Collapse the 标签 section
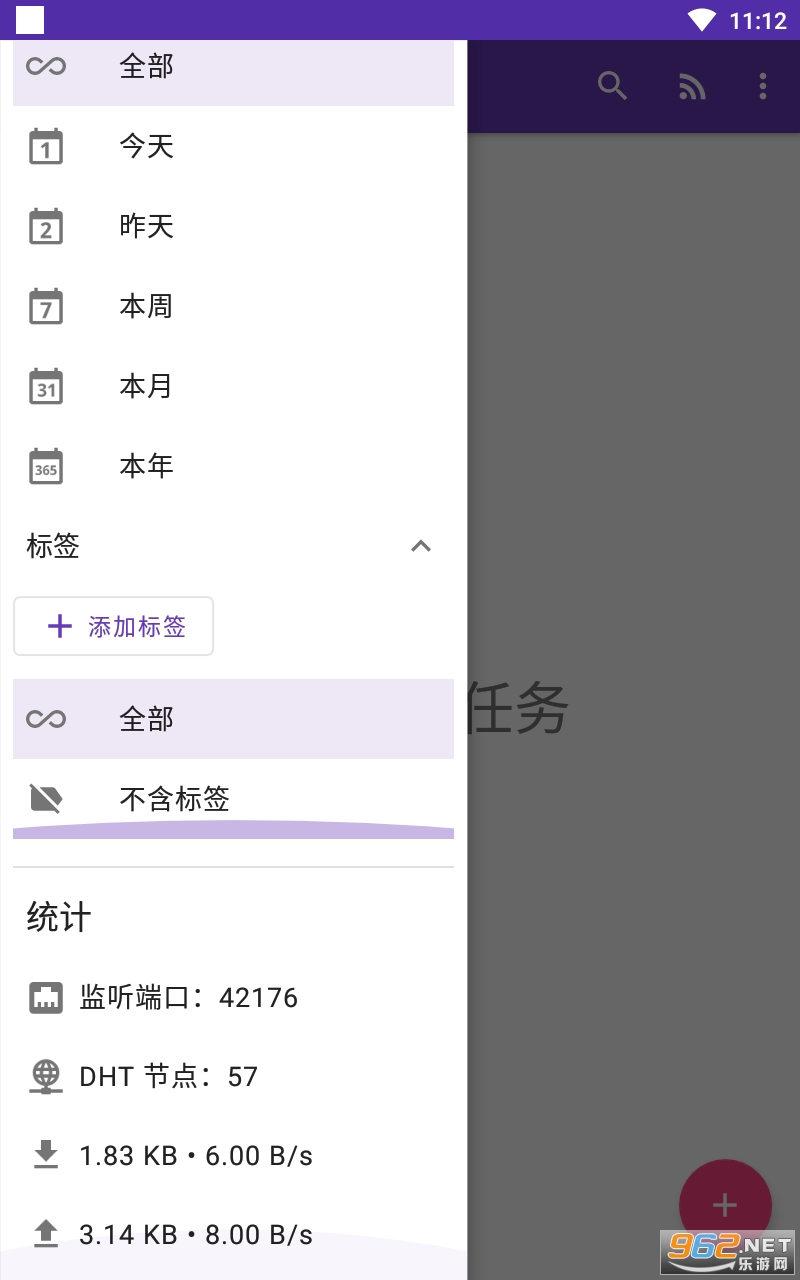 point(421,546)
